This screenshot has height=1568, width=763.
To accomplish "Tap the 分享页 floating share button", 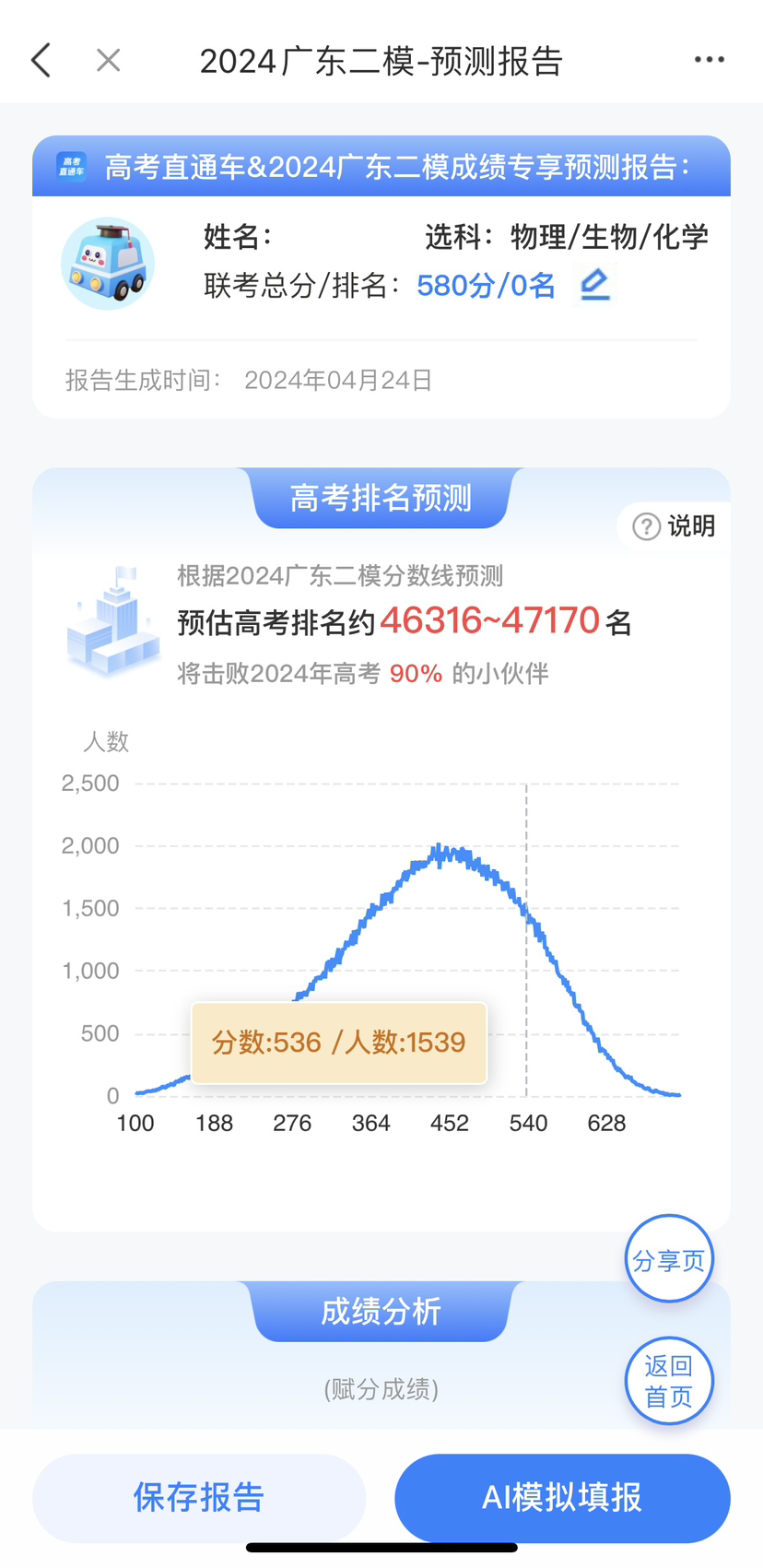I will click(669, 1259).
